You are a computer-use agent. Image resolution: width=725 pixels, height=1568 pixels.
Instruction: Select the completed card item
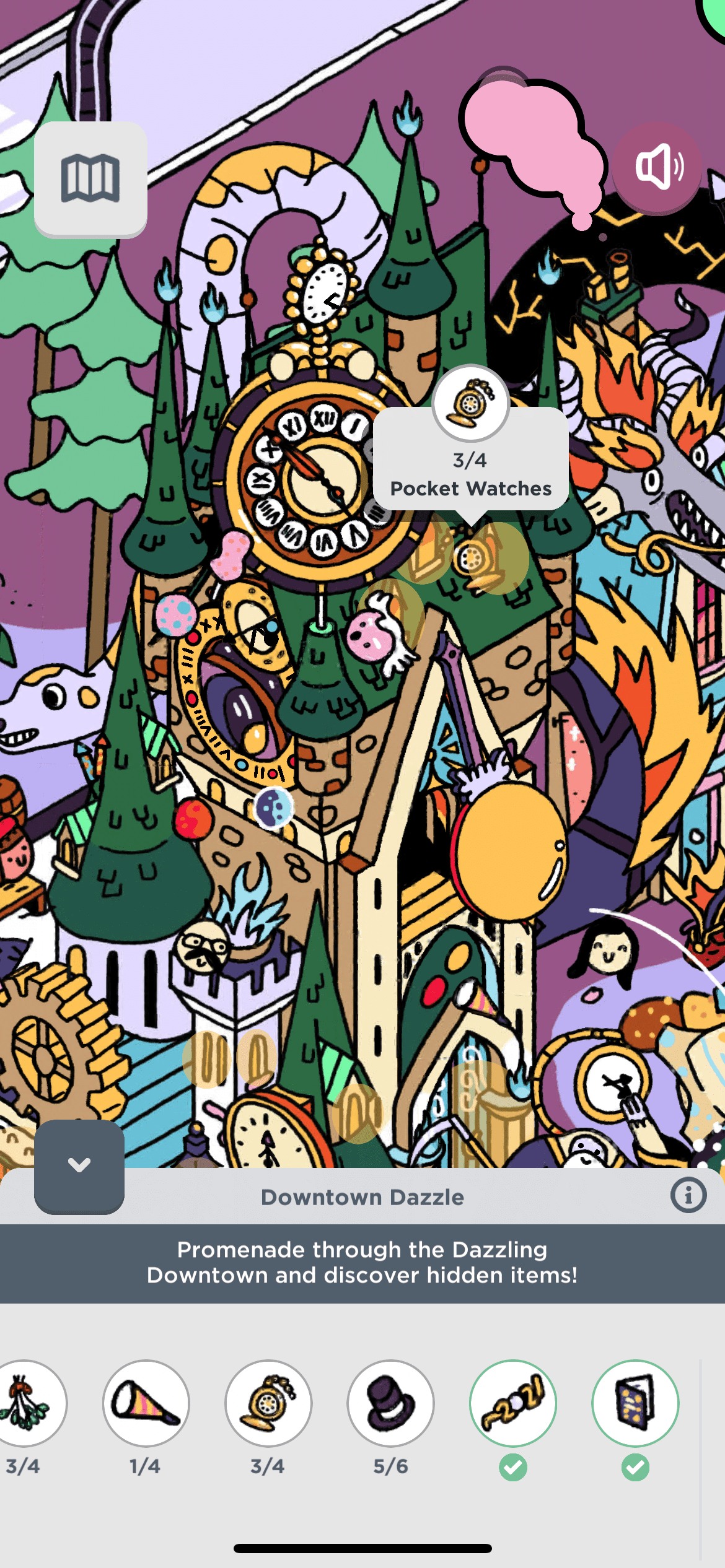(635, 1403)
